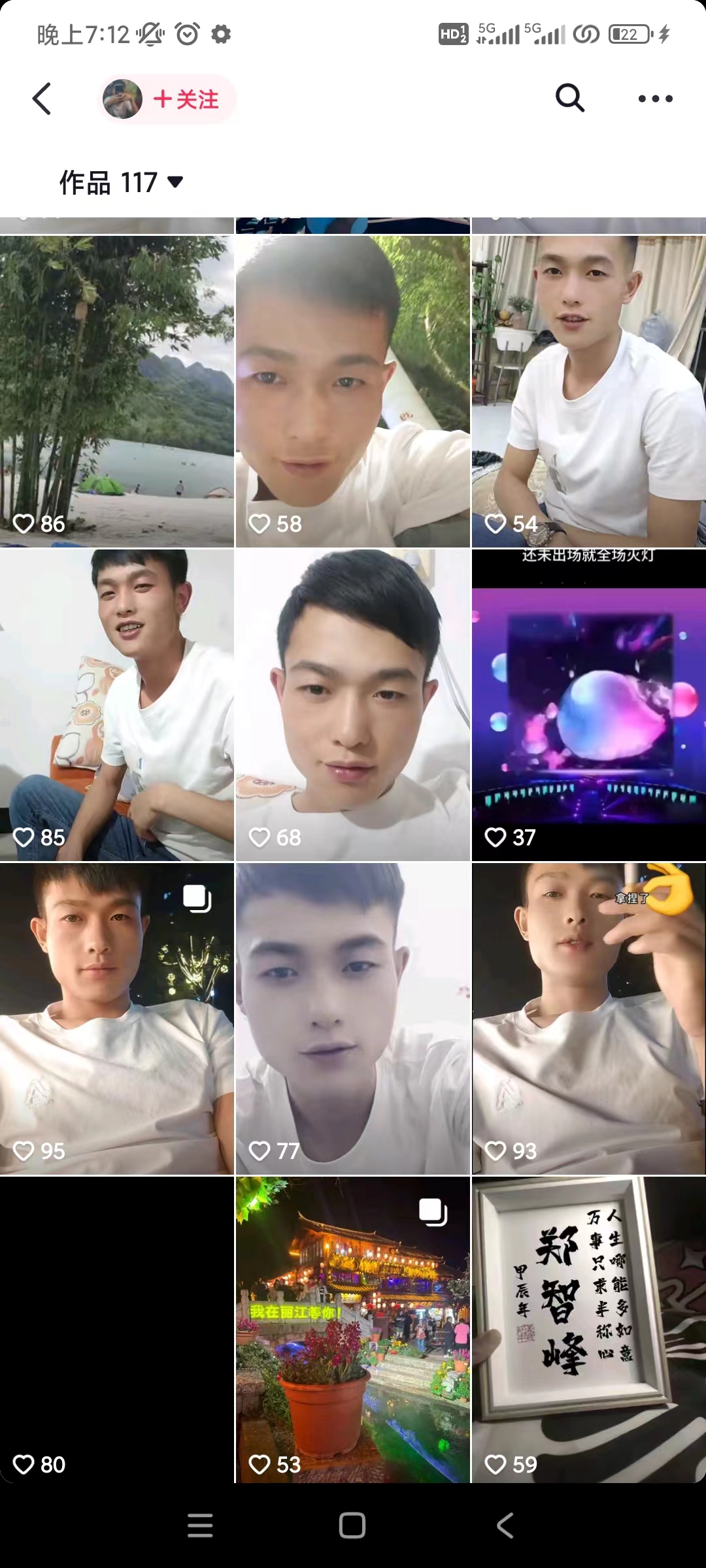
Task: Open the system recent apps view
Action: (x=200, y=1526)
